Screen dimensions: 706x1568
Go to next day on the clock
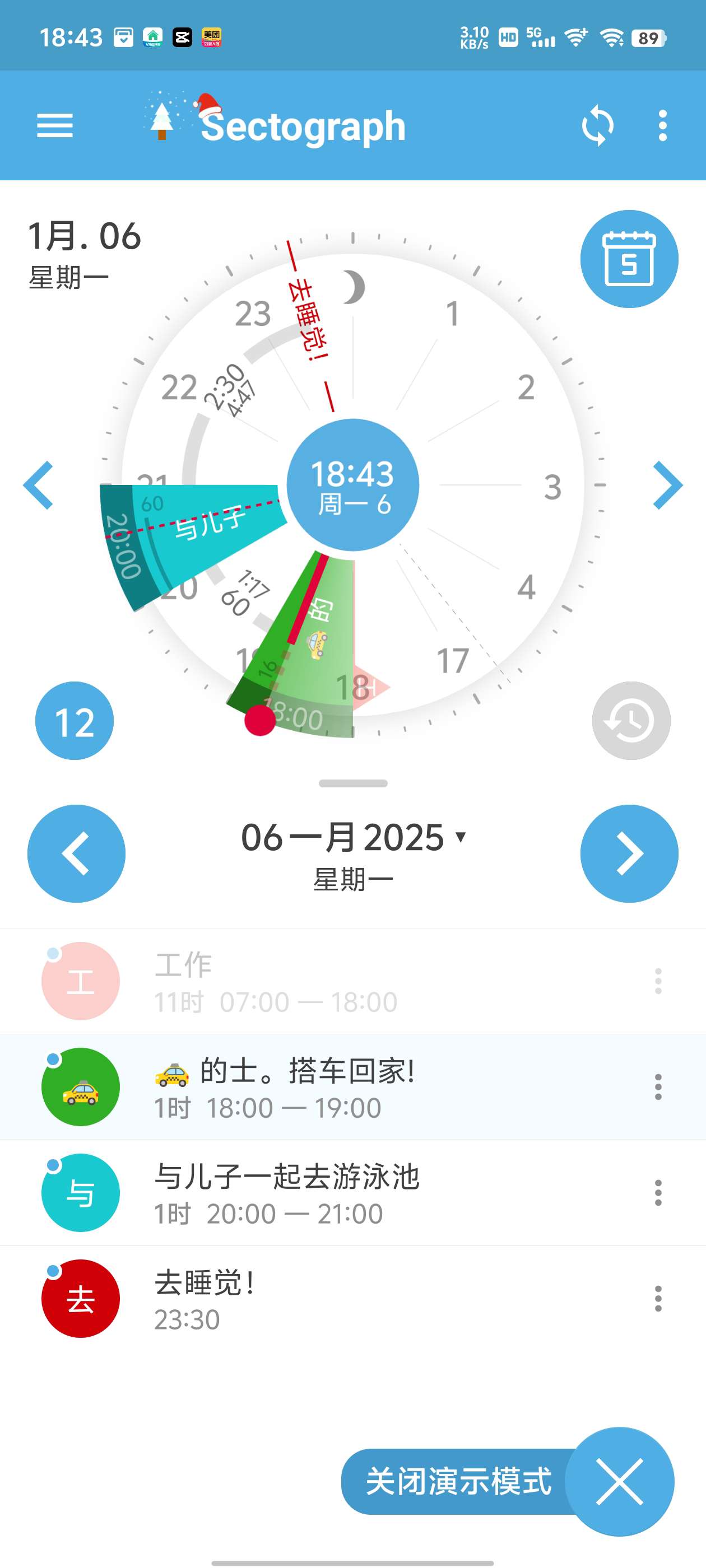pyautogui.click(x=668, y=485)
